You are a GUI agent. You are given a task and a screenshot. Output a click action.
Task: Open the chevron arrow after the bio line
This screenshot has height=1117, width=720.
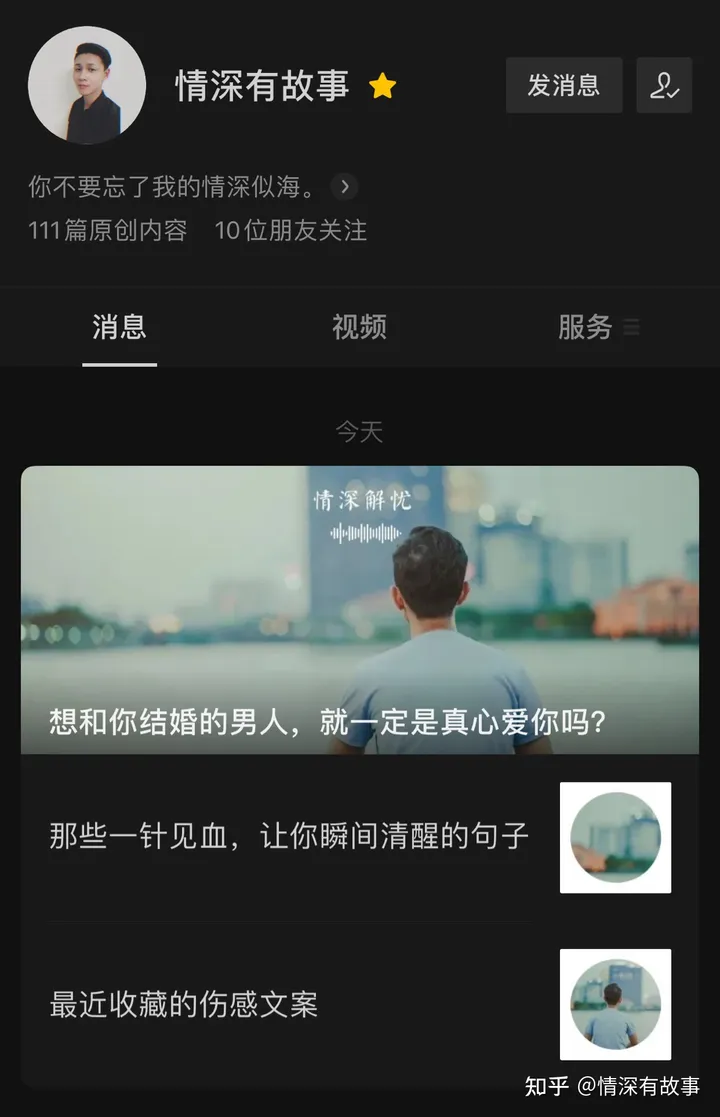coord(343,188)
